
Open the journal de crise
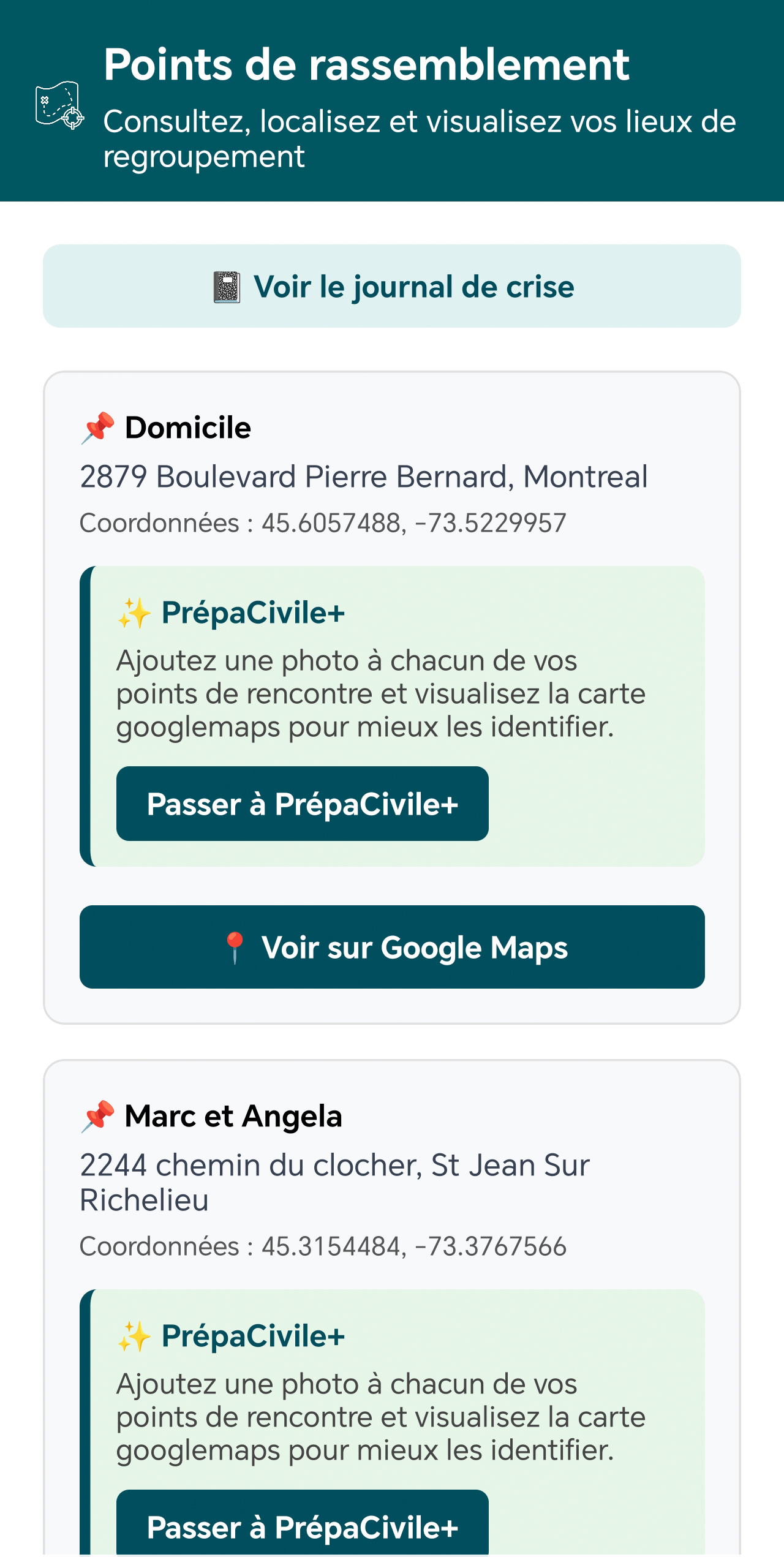[392, 286]
